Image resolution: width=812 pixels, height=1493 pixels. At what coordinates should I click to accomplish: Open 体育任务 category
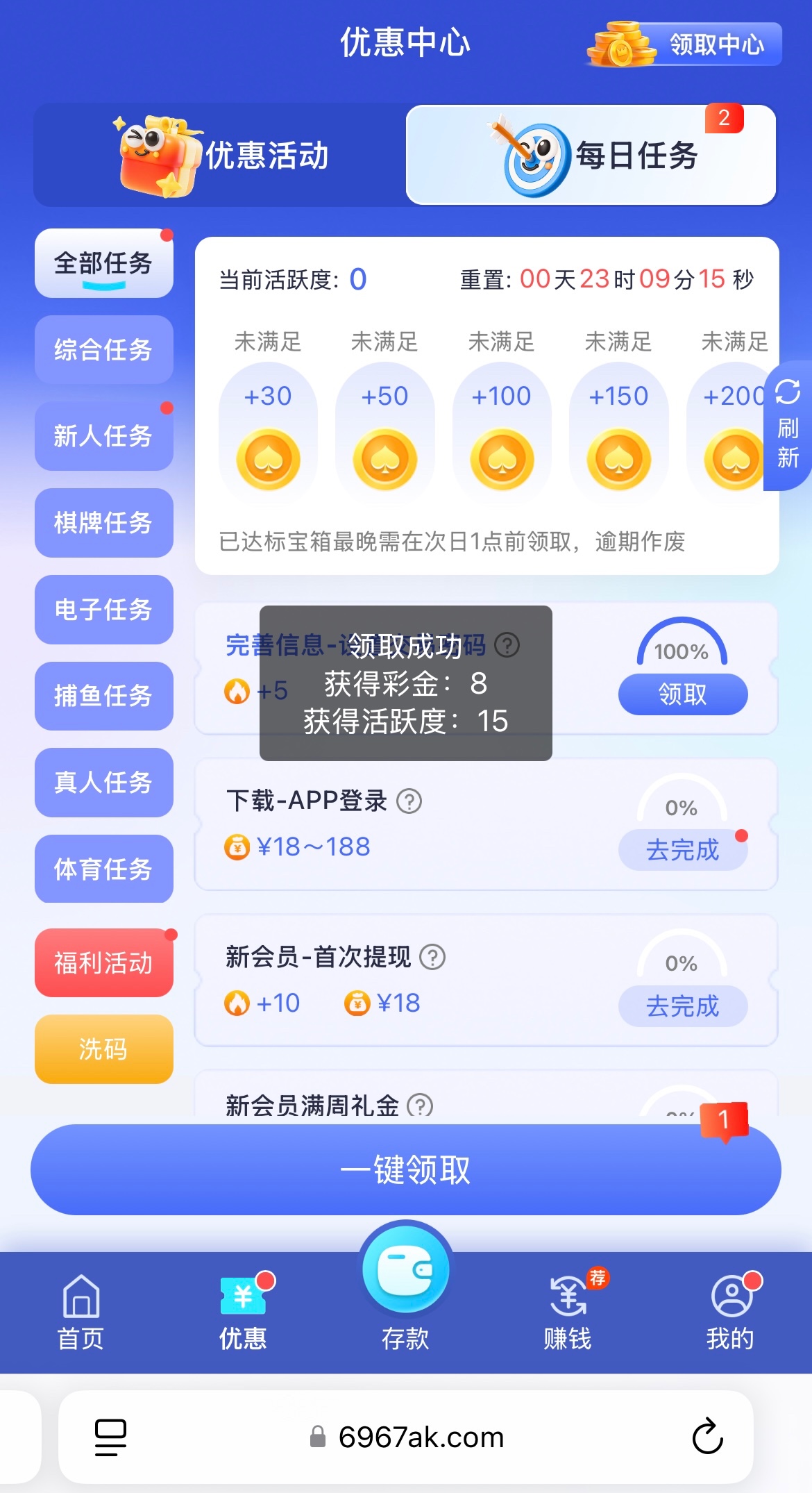pyautogui.click(x=104, y=869)
